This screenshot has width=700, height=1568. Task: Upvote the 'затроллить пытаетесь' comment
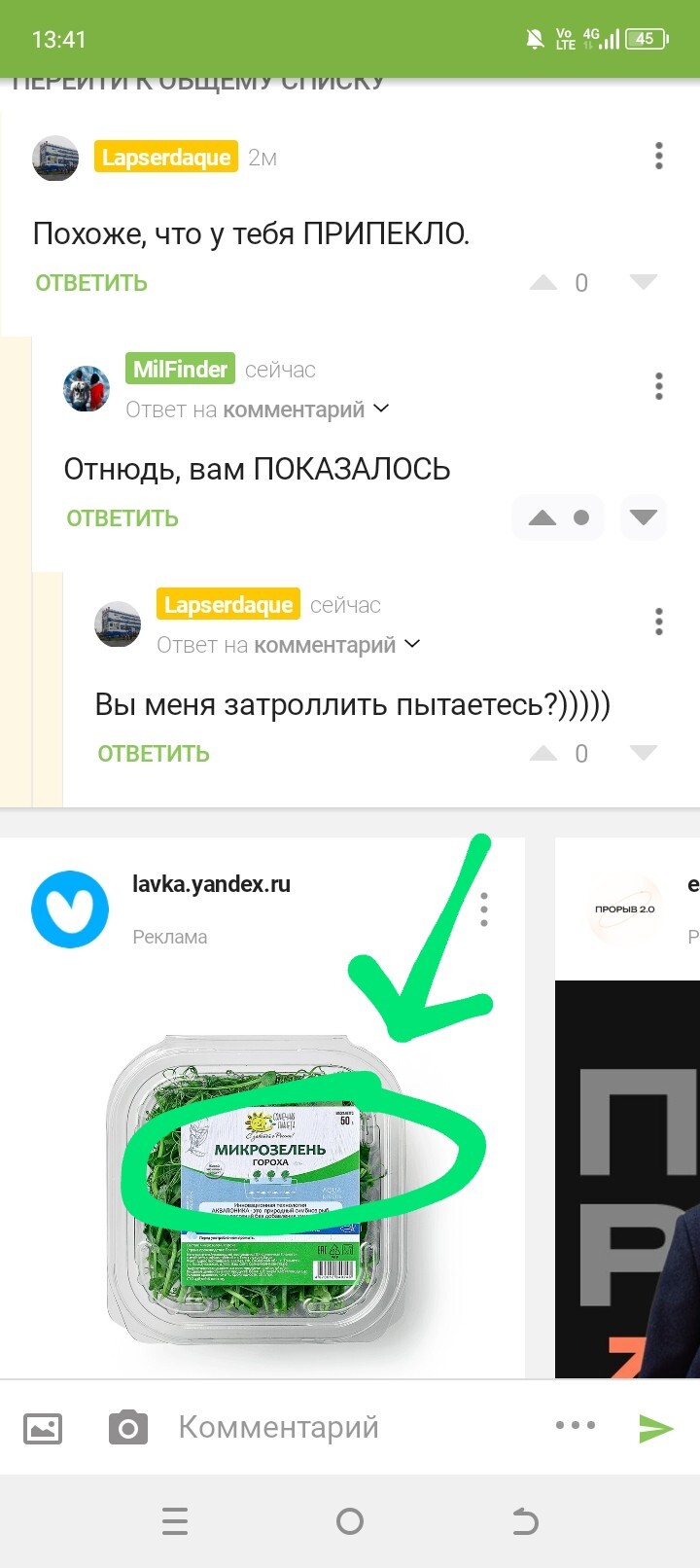click(542, 753)
